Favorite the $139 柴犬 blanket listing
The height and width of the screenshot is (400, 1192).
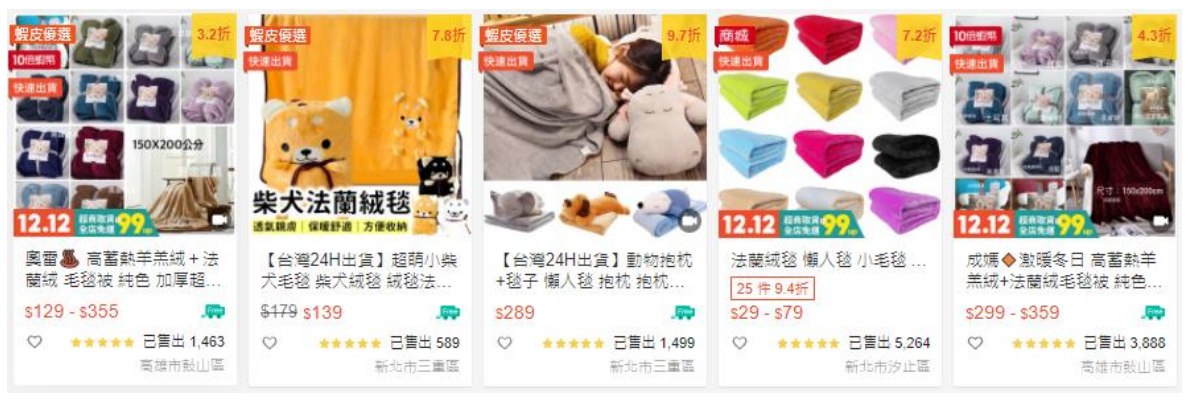tap(269, 342)
